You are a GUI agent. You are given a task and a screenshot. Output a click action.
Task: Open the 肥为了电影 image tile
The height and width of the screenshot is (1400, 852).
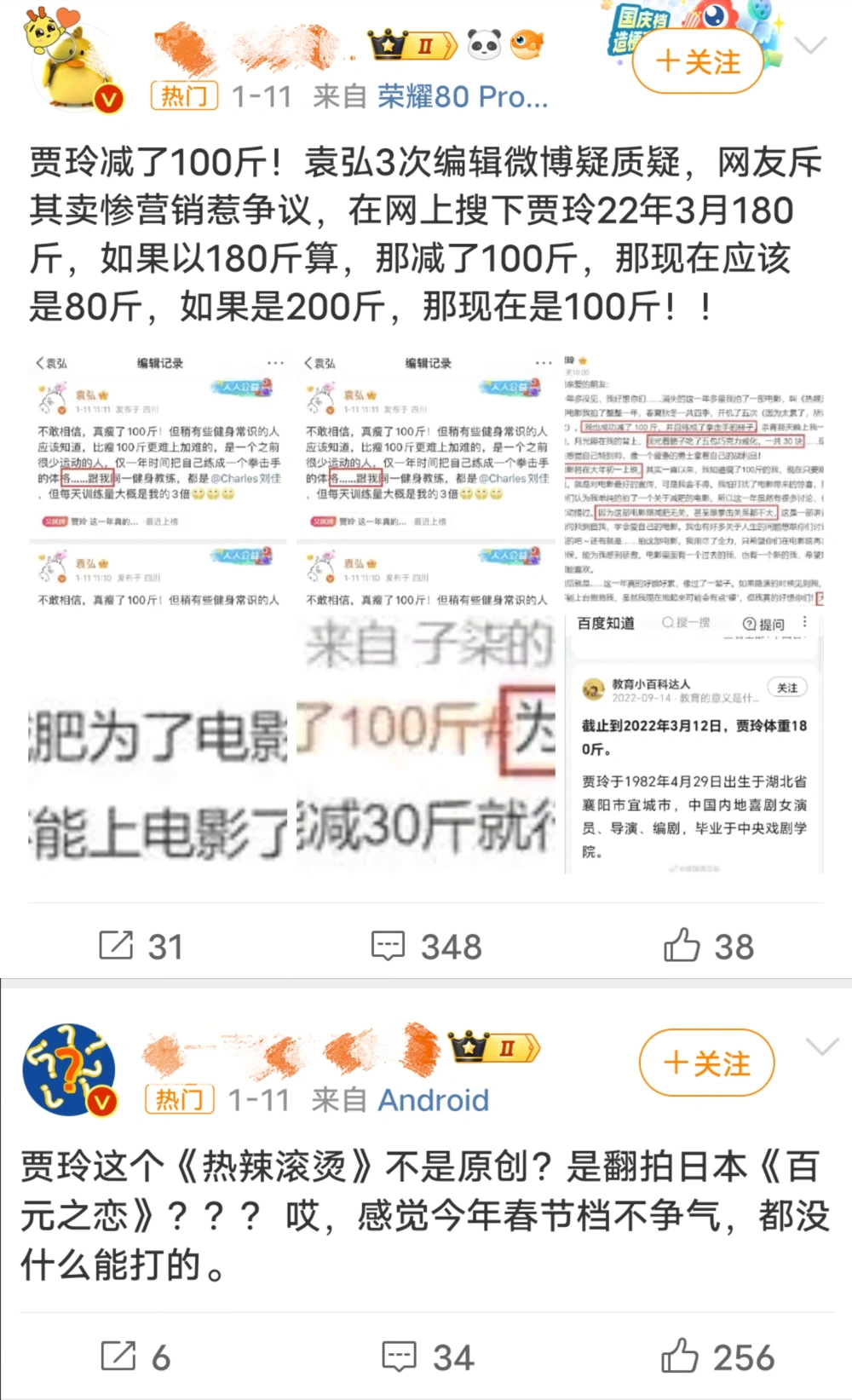(158, 741)
